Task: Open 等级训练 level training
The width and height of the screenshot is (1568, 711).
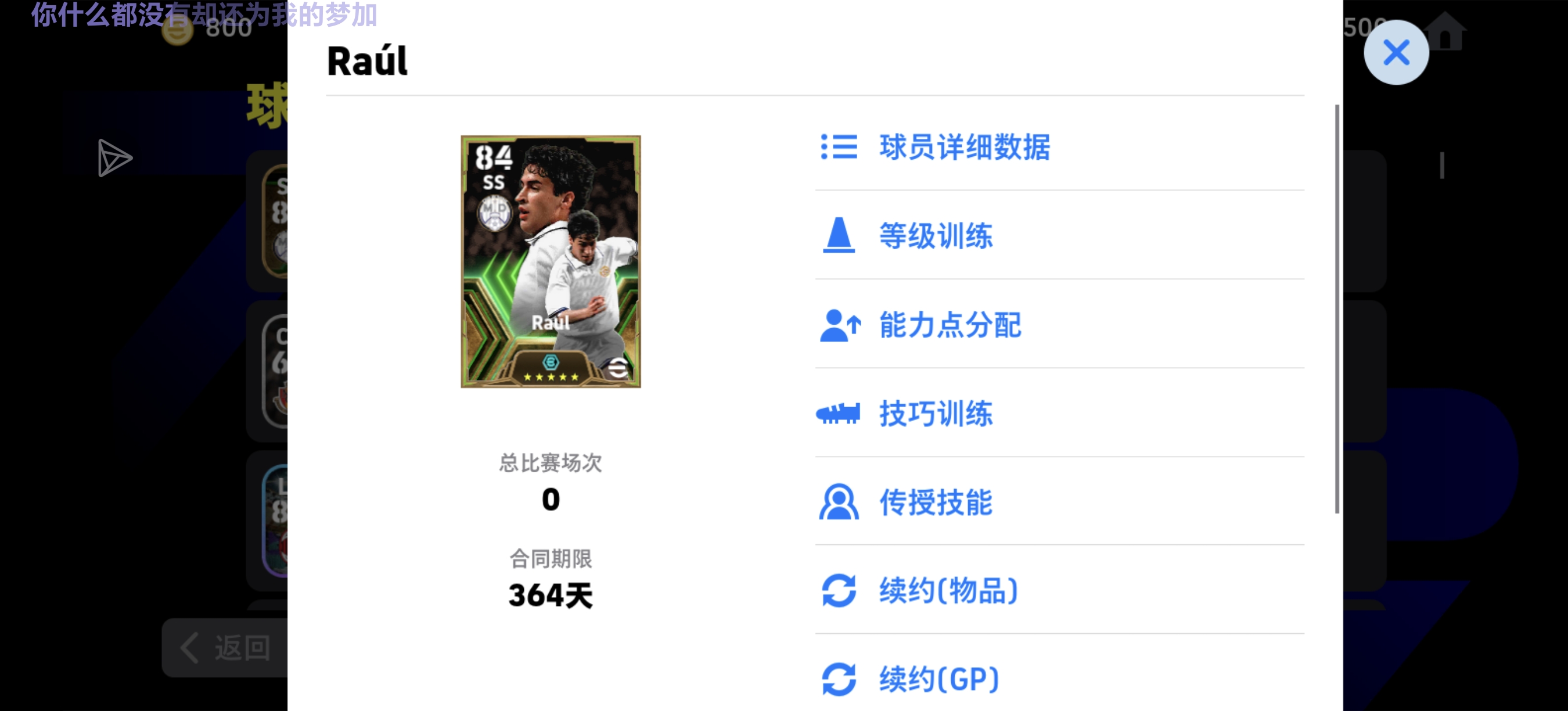Action: [x=936, y=236]
